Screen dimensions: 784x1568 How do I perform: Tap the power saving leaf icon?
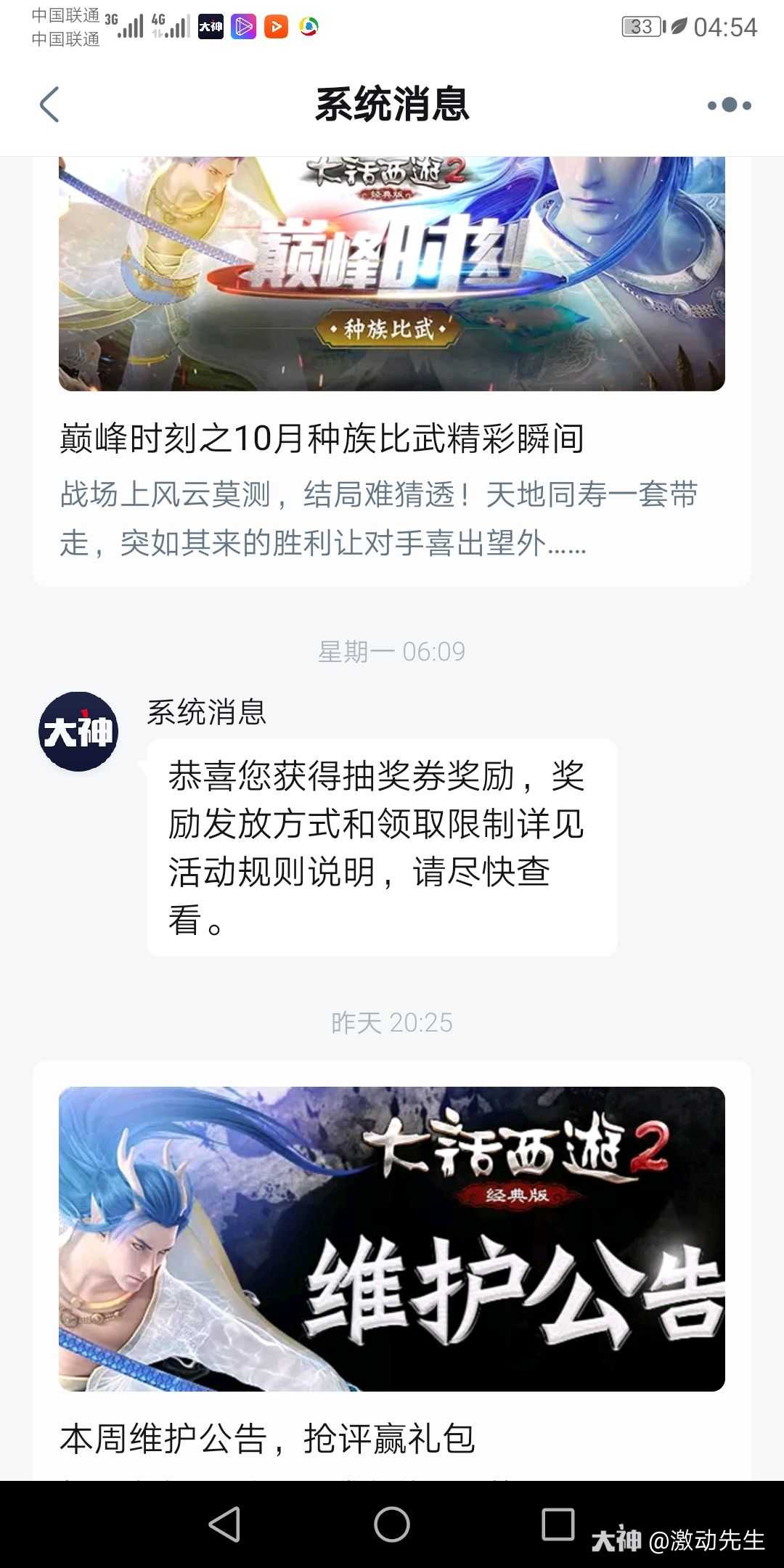click(x=676, y=26)
